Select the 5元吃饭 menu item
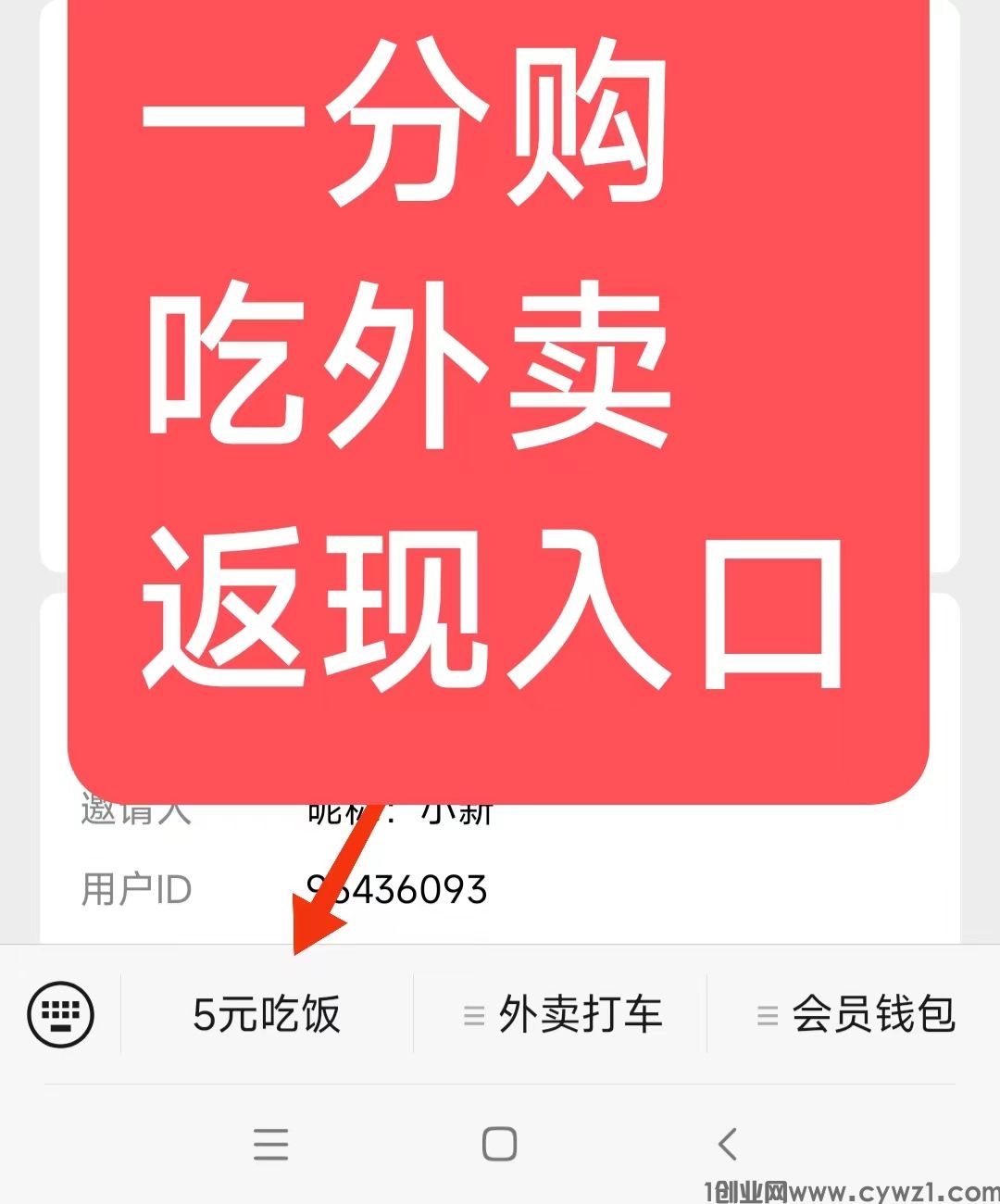The height and width of the screenshot is (1204, 1000). [x=268, y=1016]
